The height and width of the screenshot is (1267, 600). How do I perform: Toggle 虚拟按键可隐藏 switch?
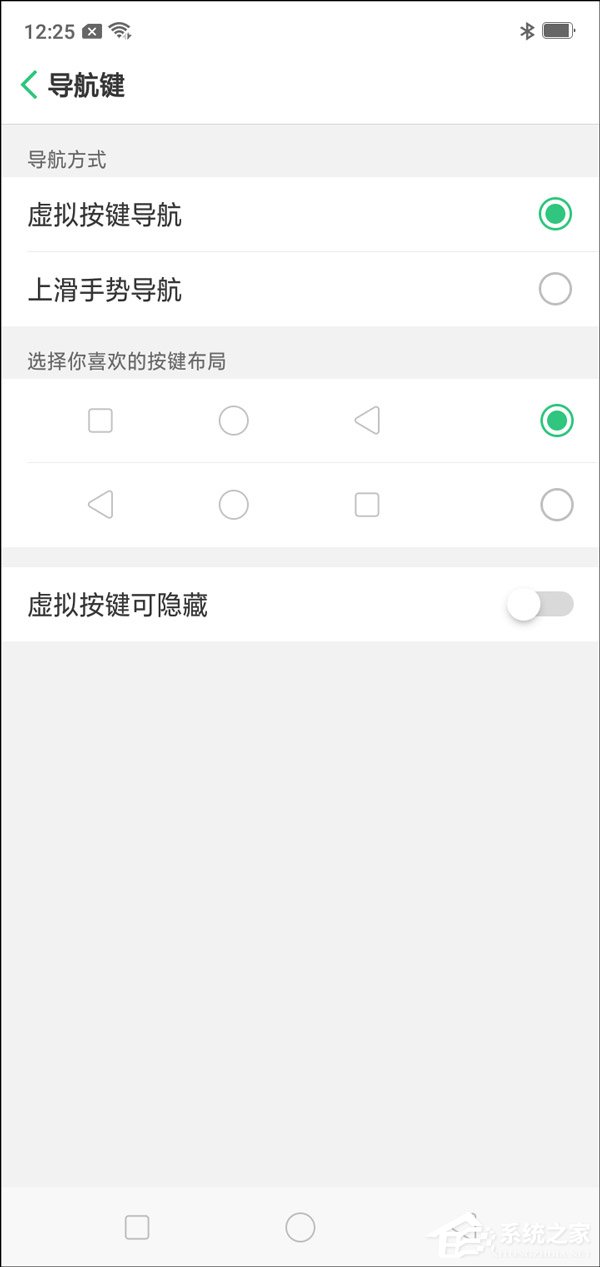(541, 604)
